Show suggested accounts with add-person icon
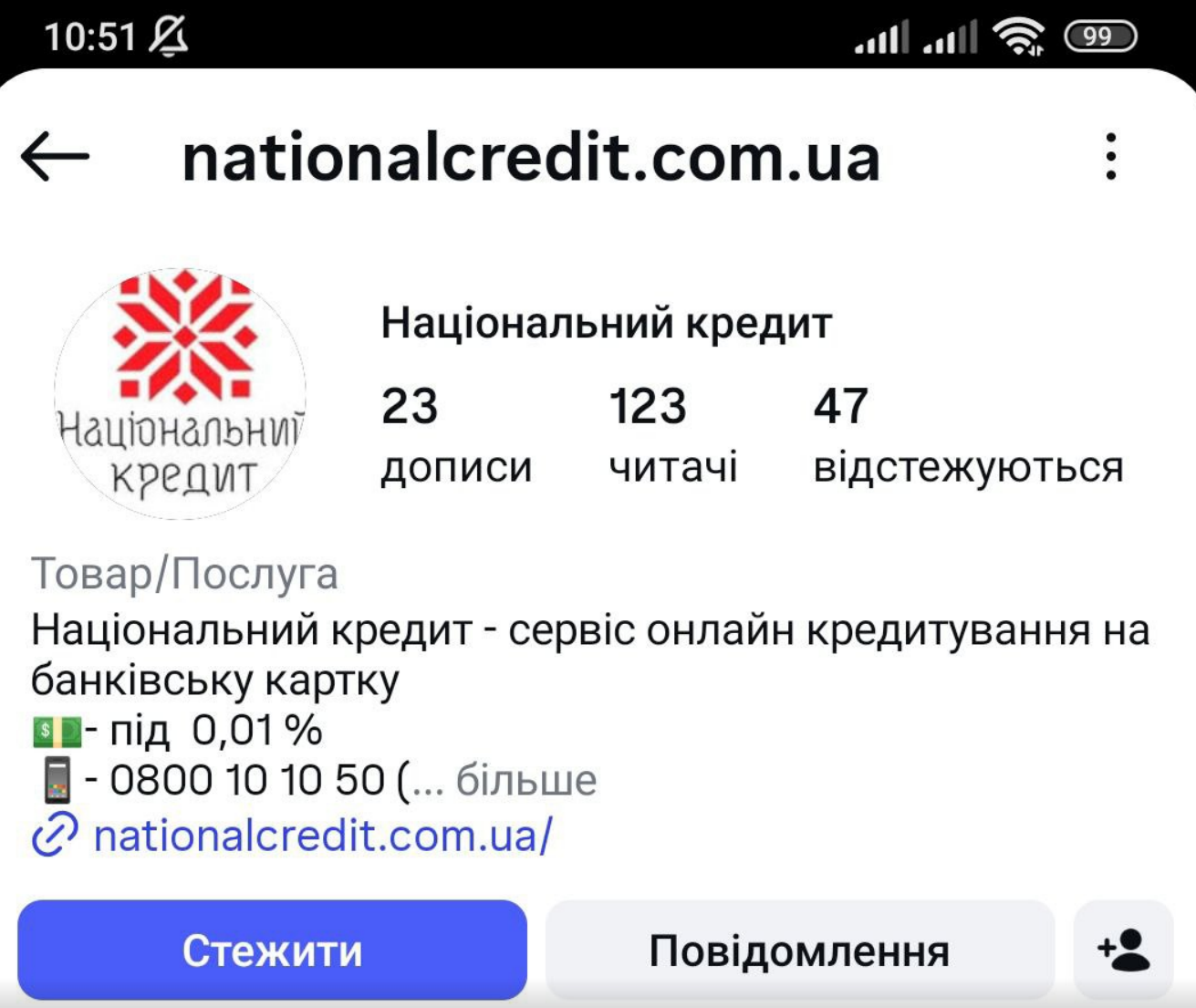The height and width of the screenshot is (1008, 1196). 1123,951
